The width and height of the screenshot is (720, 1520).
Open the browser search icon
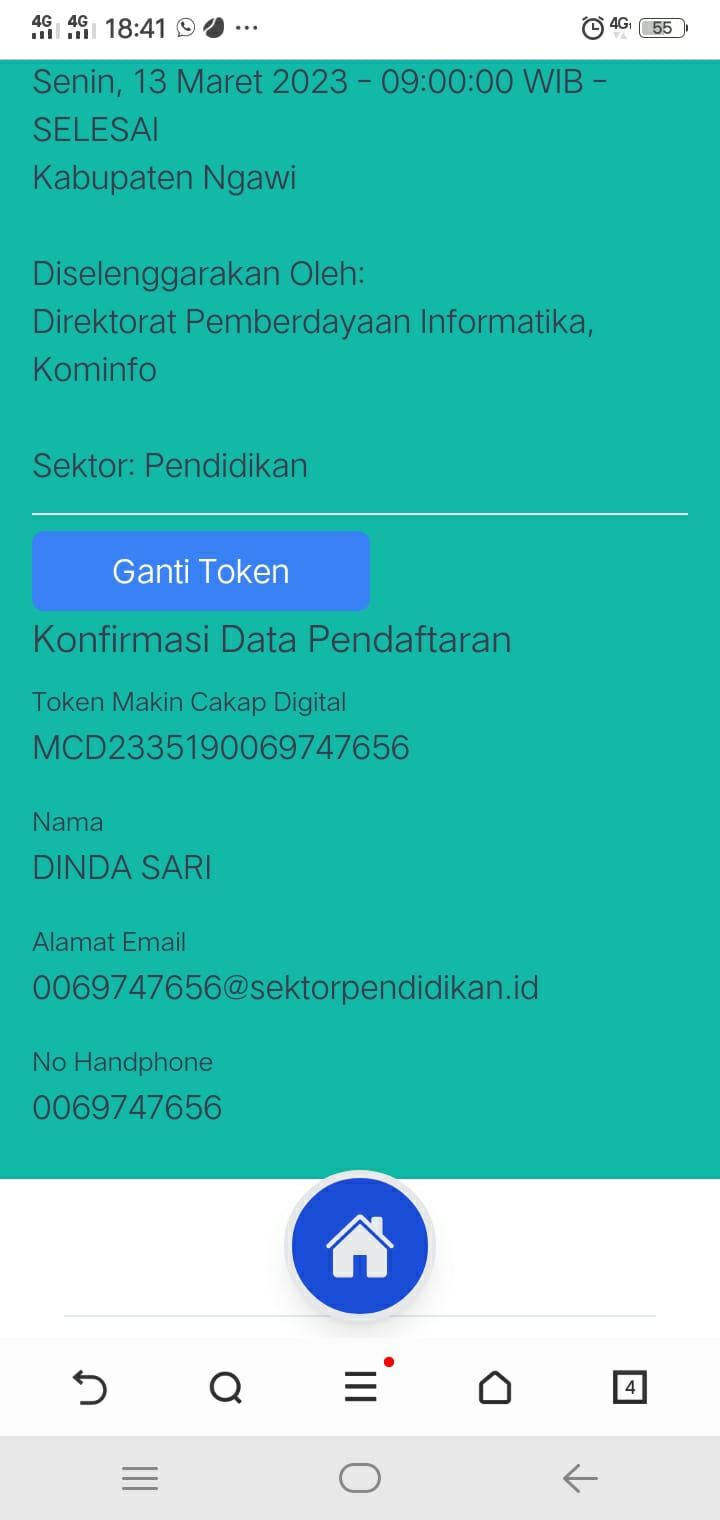226,1387
